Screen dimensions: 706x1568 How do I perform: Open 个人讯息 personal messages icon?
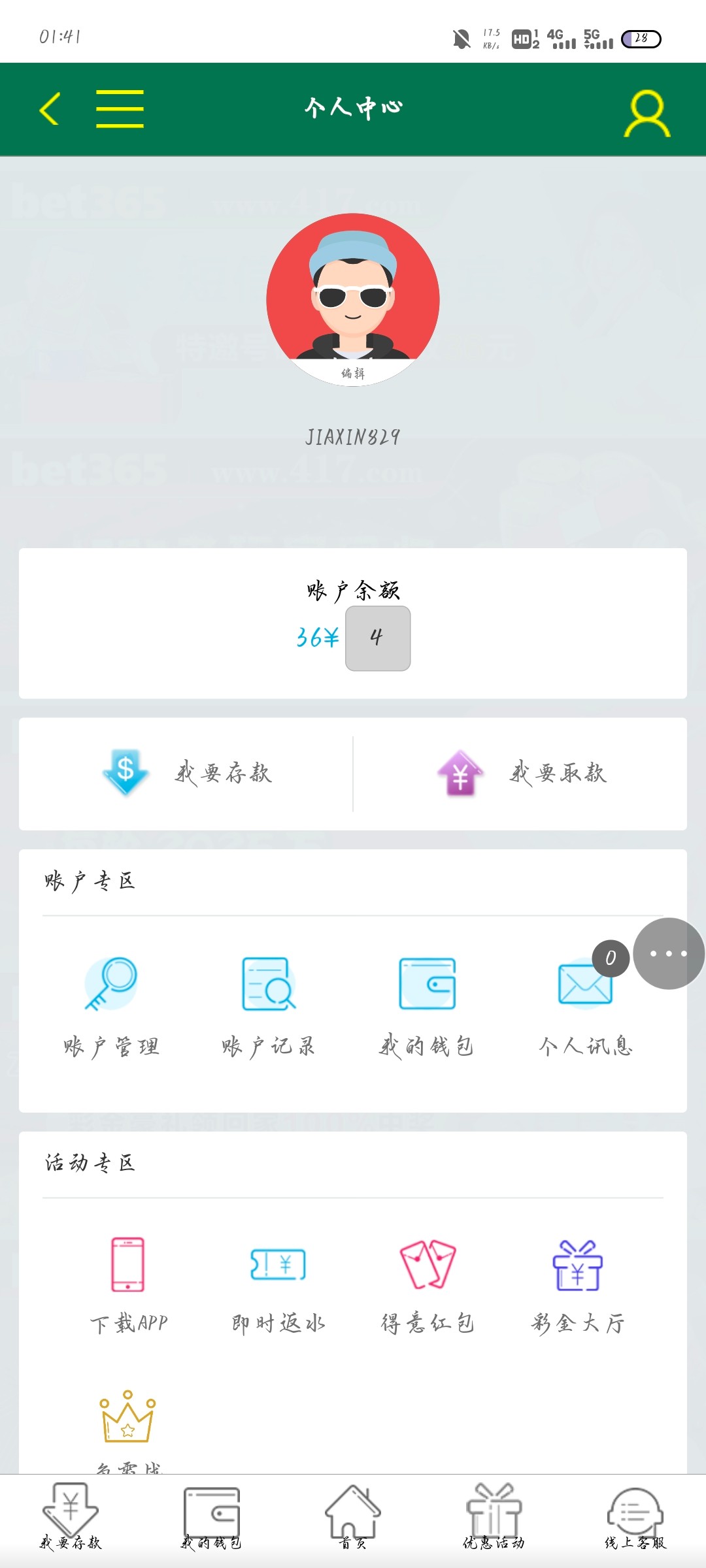pyautogui.click(x=584, y=987)
